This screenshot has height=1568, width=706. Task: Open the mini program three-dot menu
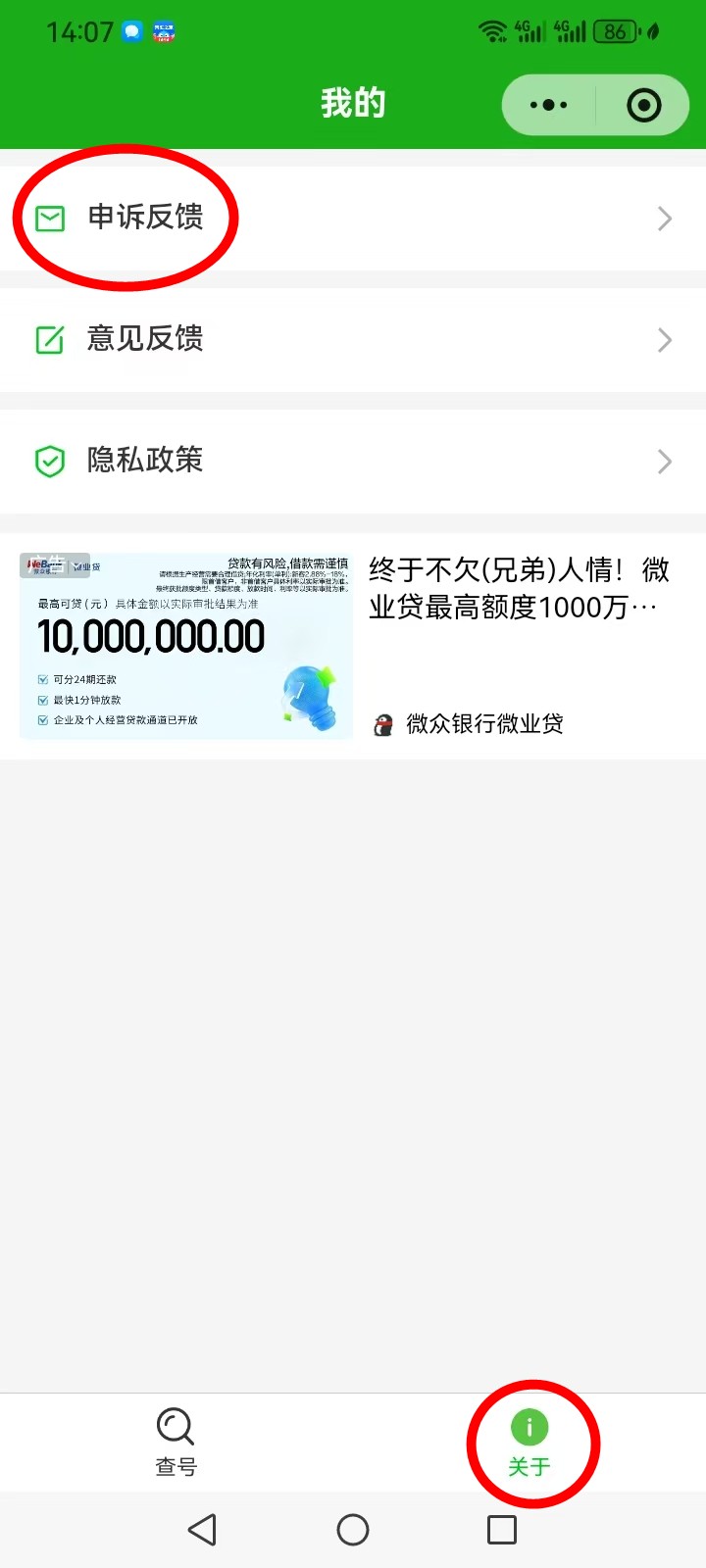click(x=548, y=105)
